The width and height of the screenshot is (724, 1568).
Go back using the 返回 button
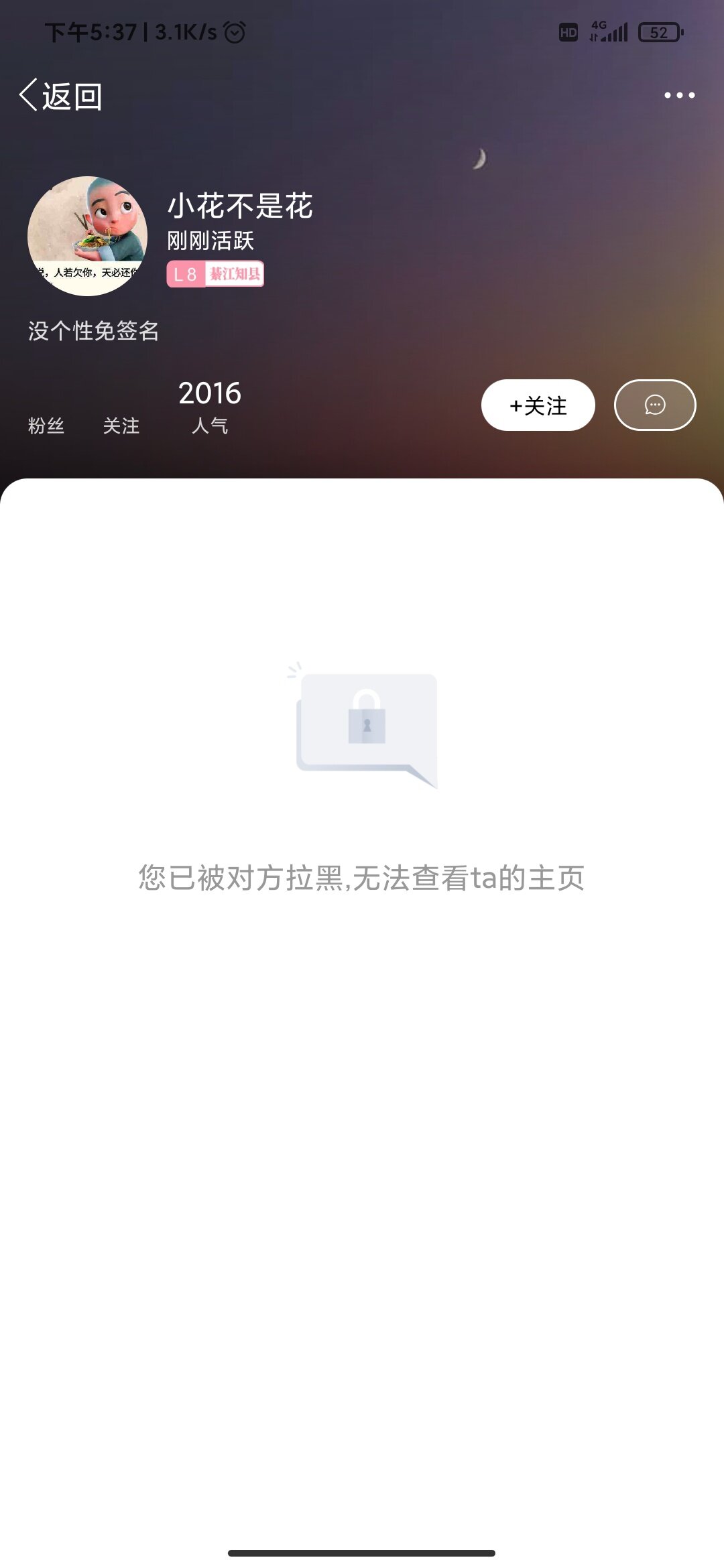pyautogui.click(x=62, y=96)
